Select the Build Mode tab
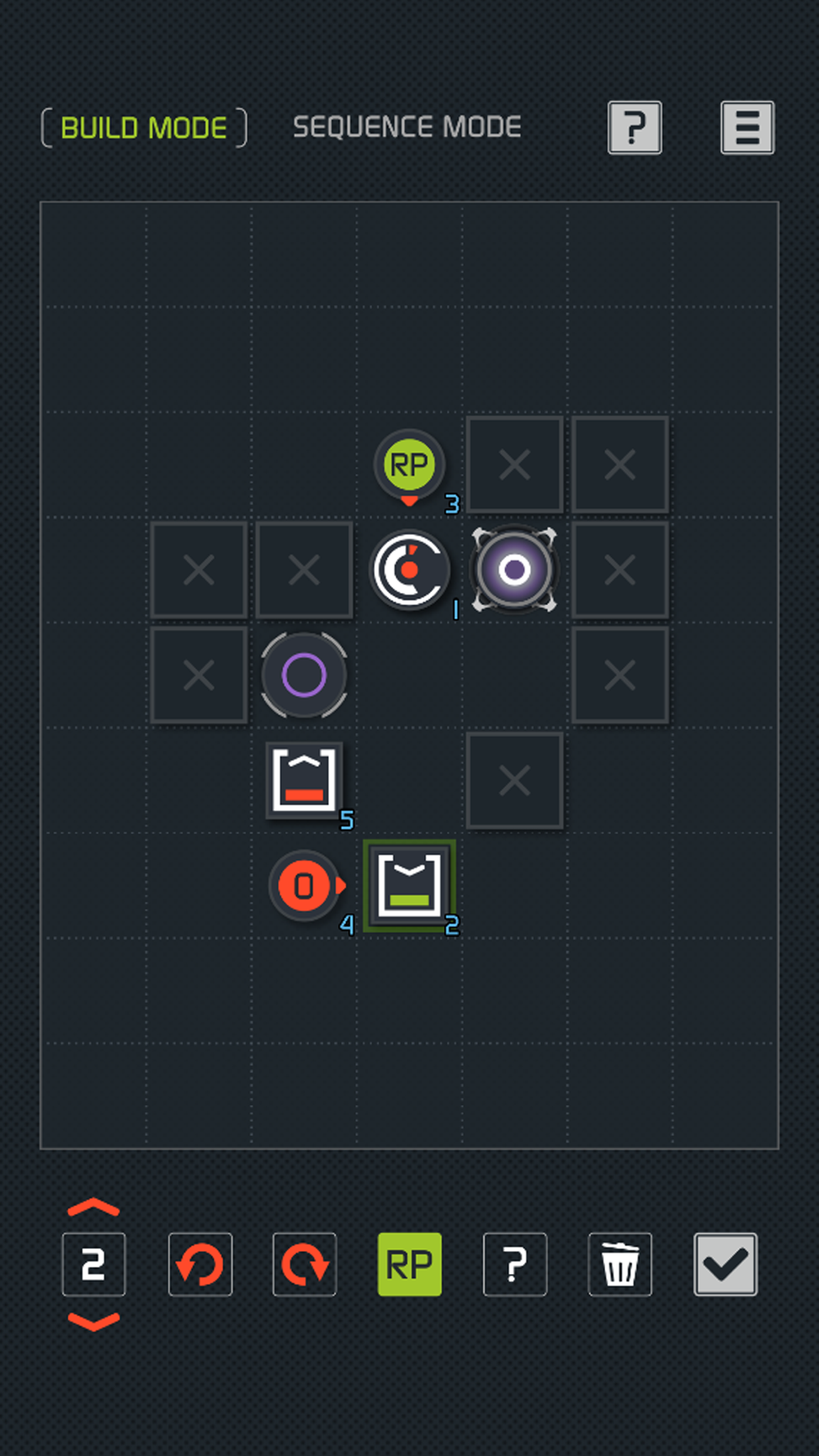This screenshot has height=1456, width=819. pyautogui.click(x=144, y=128)
